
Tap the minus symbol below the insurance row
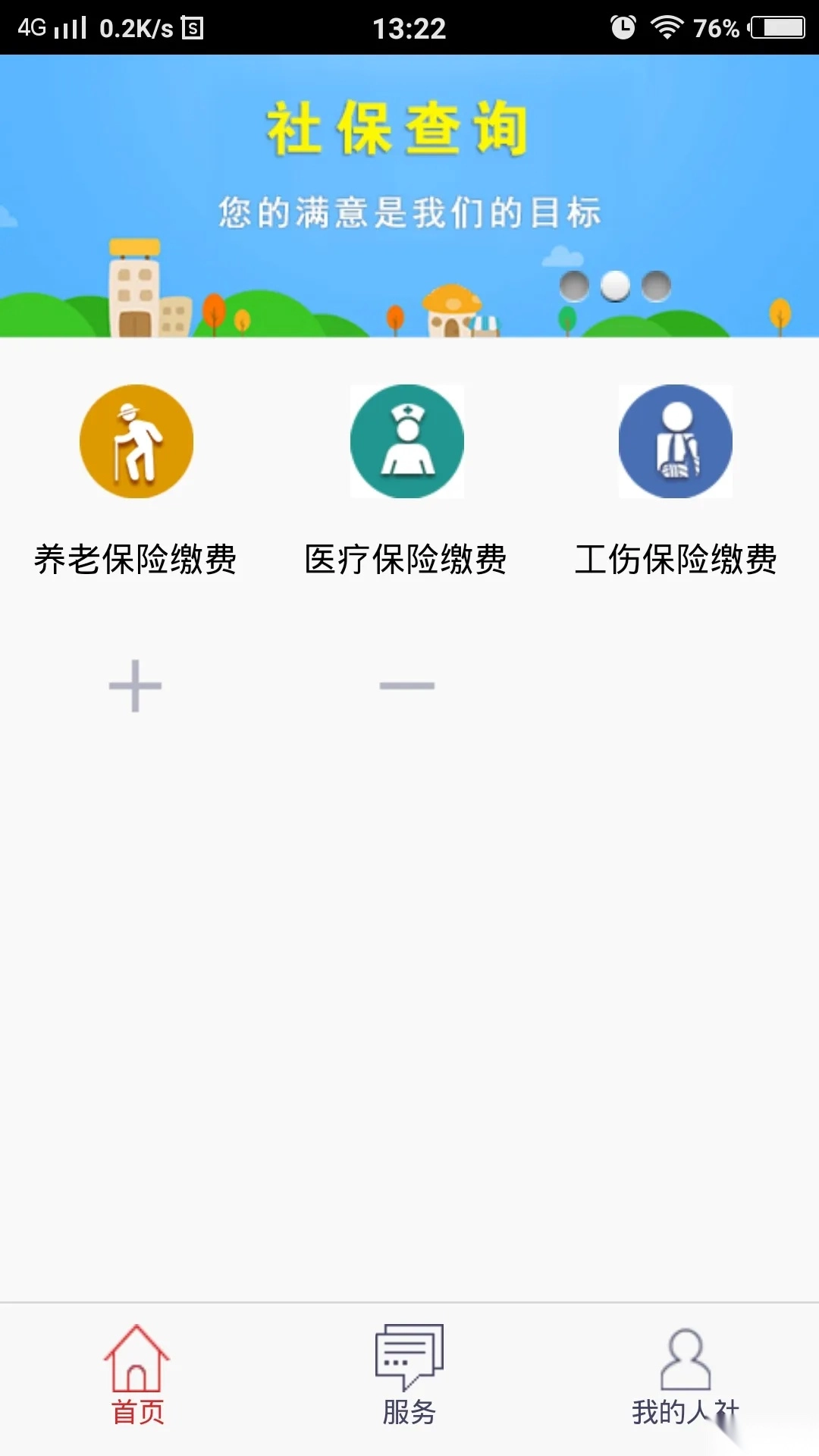click(x=407, y=685)
